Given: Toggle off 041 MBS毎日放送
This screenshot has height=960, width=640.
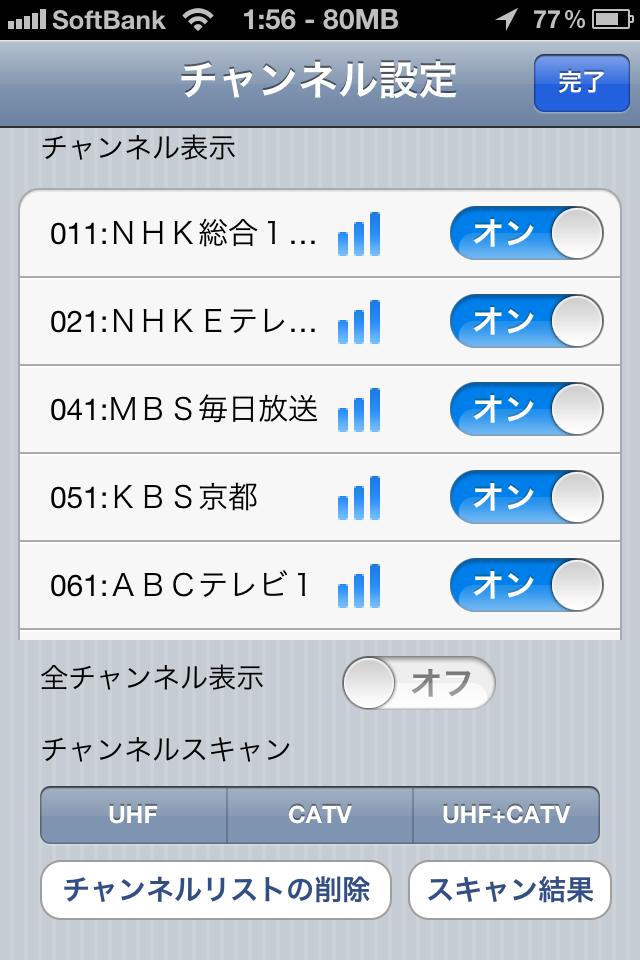Looking at the screenshot, I should click(x=526, y=410).
